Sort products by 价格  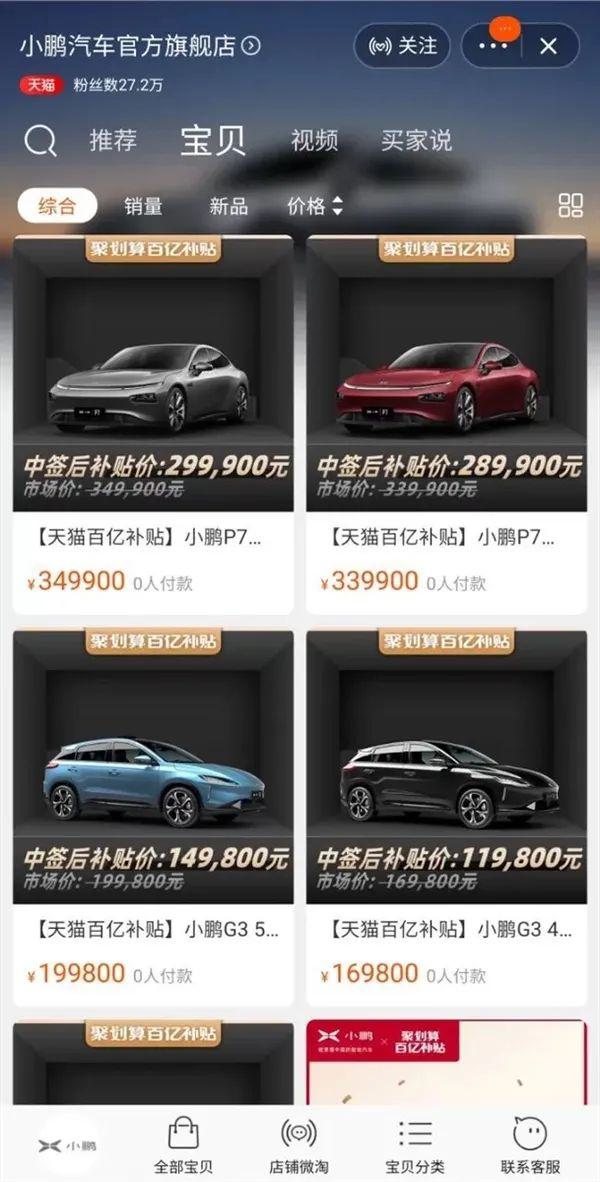[x=314, y=207]
